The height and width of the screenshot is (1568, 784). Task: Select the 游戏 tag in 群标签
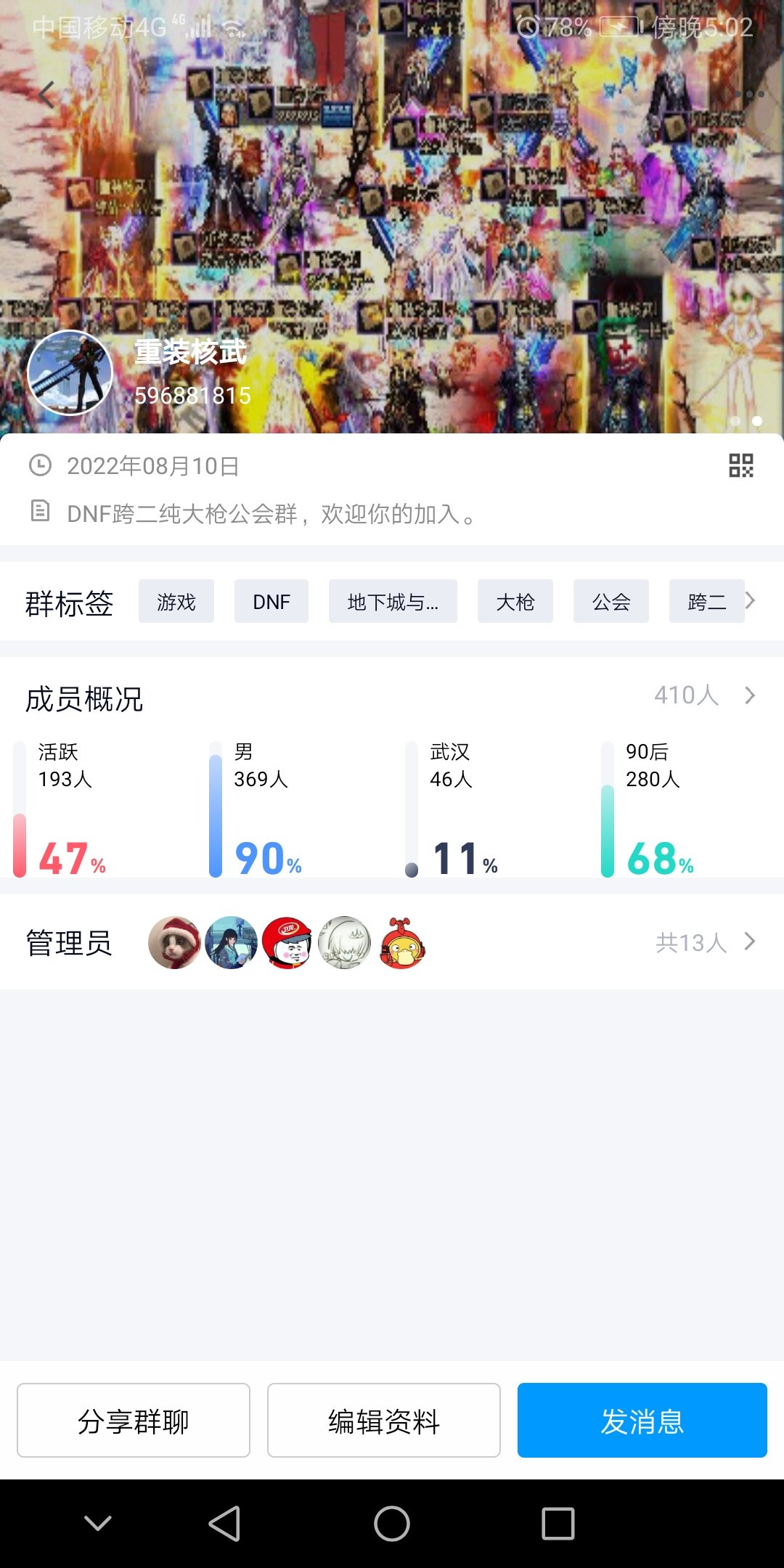176,602
